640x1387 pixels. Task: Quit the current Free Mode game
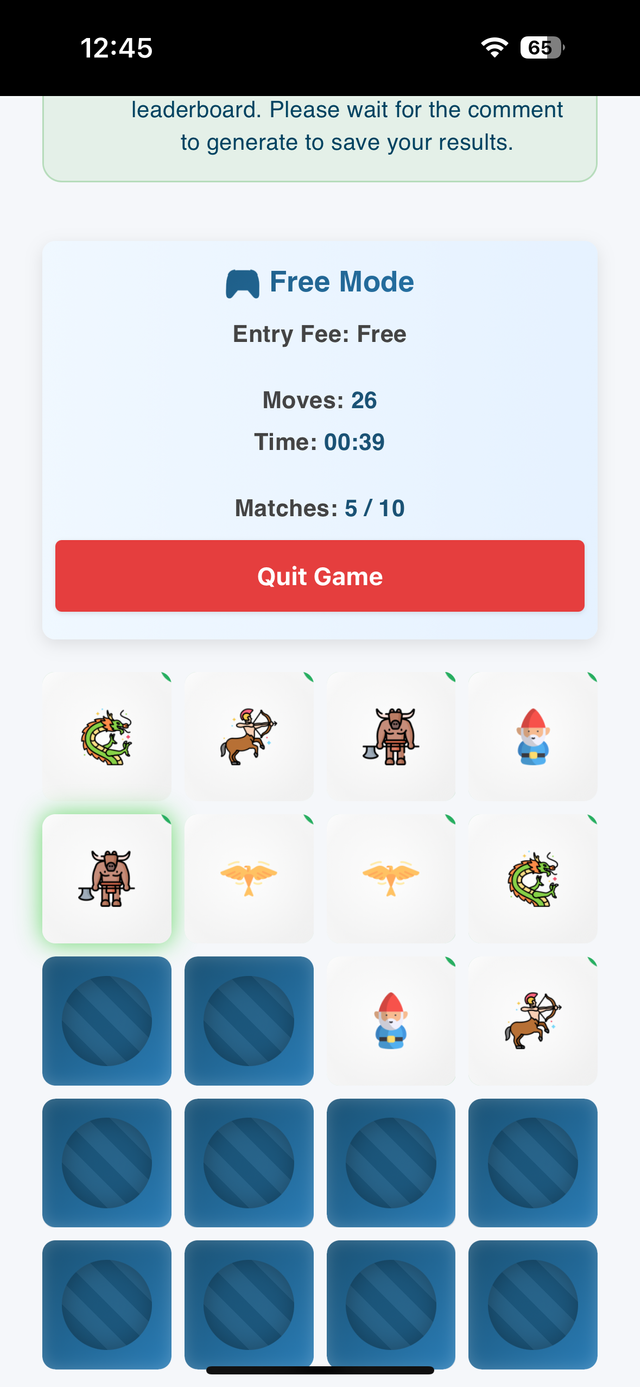319,576
